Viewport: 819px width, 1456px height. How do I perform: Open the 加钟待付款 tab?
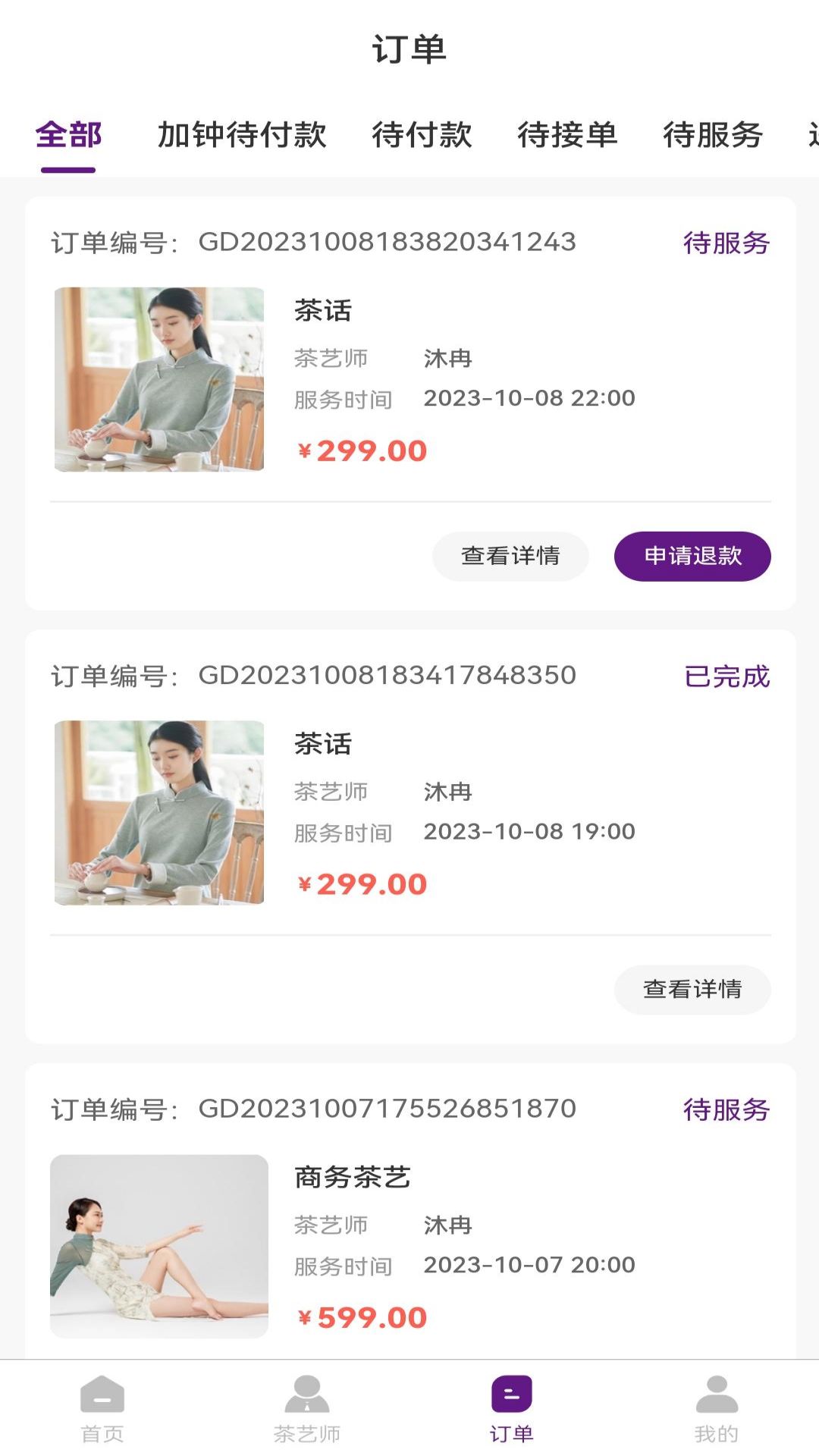242,135
